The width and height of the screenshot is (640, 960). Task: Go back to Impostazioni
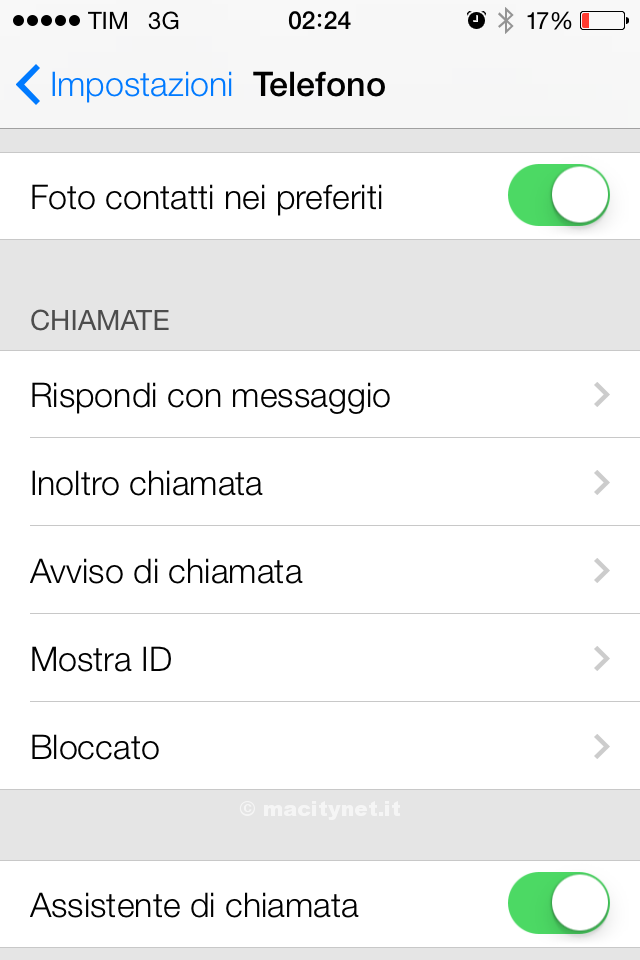pos(124,85)
